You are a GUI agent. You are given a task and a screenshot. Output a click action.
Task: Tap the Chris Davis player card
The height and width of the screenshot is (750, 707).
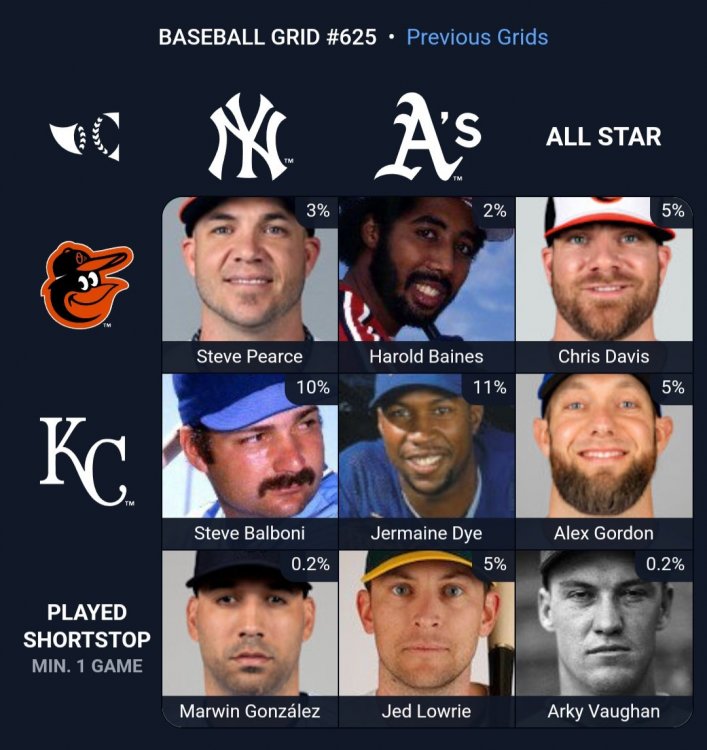pyautogui.click(x=603, y=285)
